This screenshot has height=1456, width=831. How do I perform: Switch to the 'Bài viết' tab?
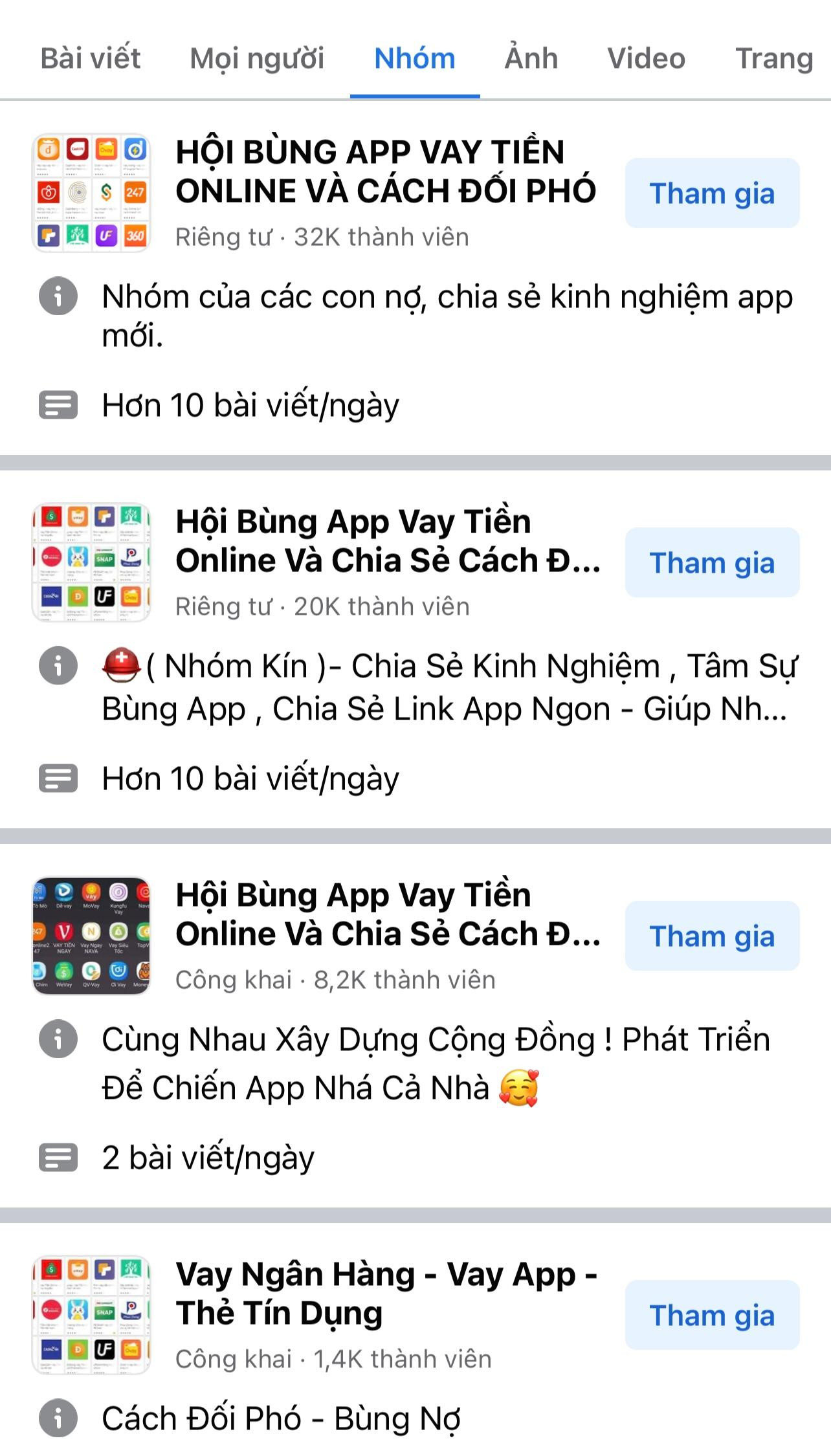point(90,58)
